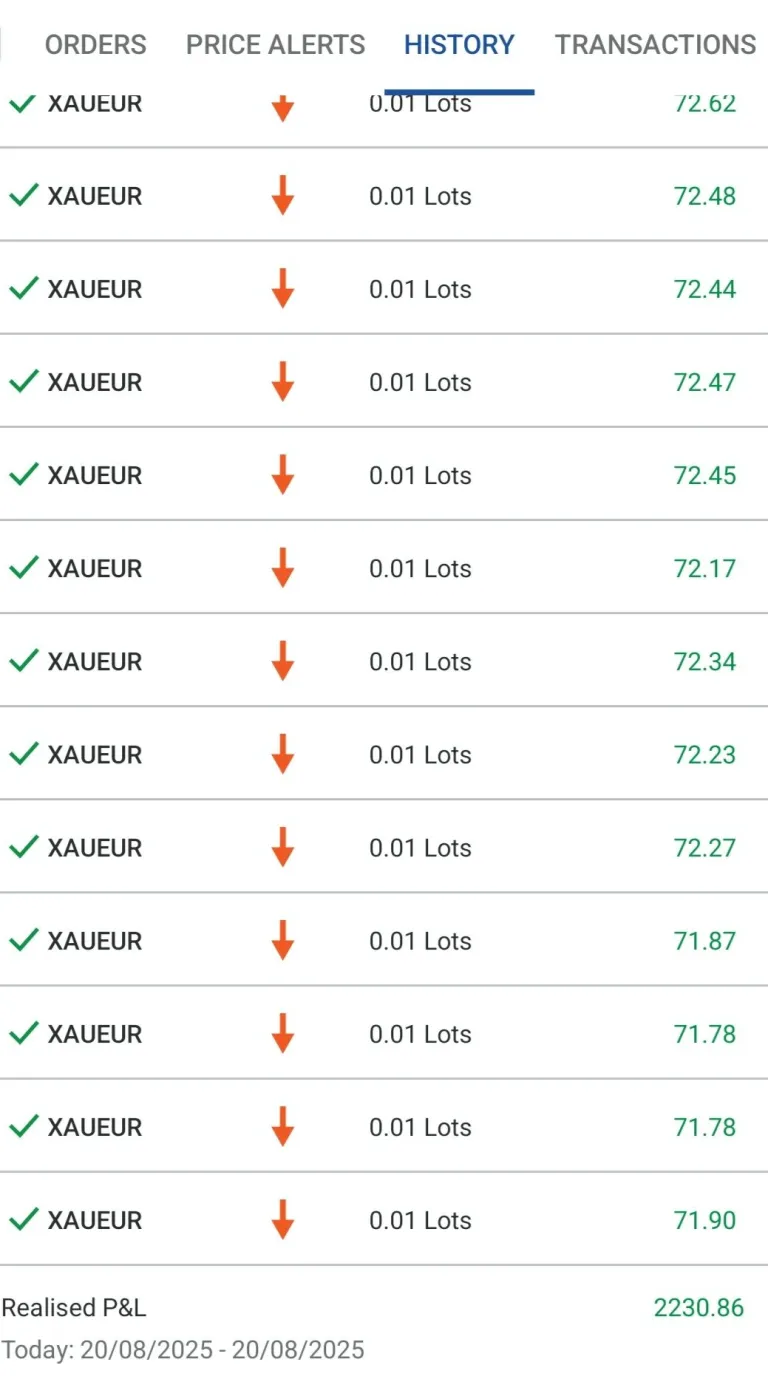The width and height of the screenshot is (768, 1379).
Task: Switch to the Orders tab
Action: 95,45
